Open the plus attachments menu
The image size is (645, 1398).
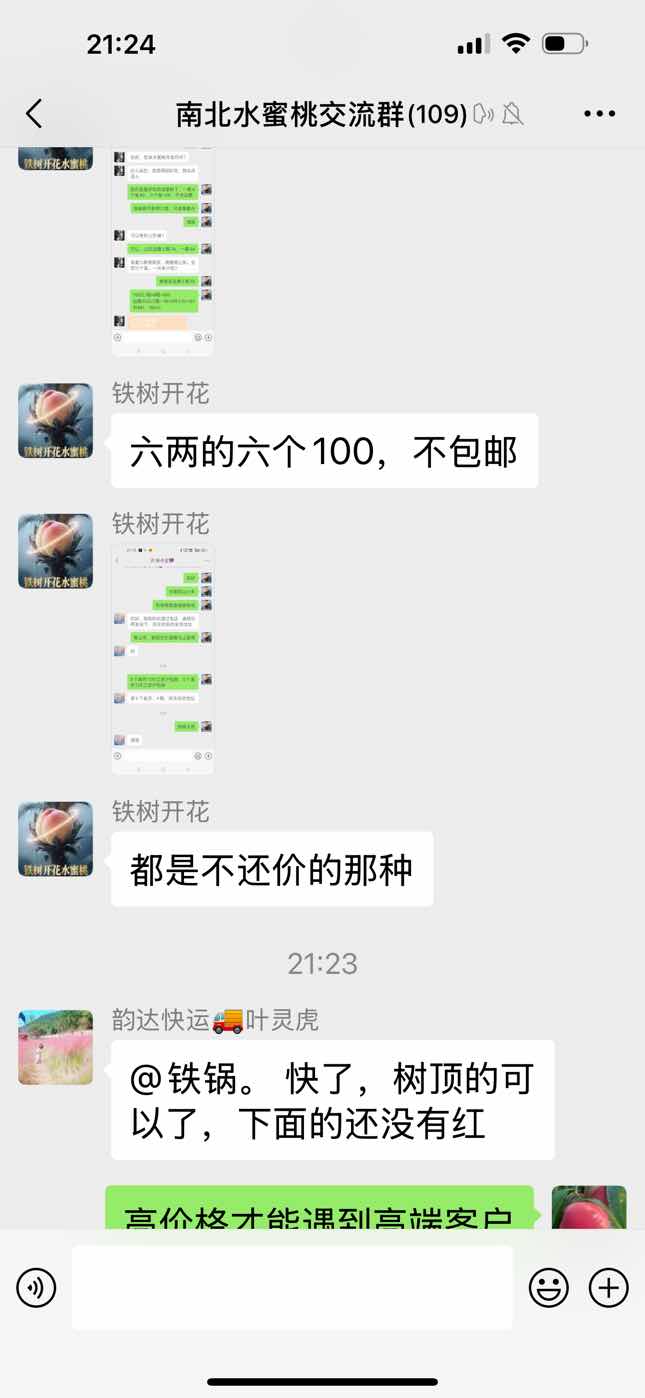click(x=608, y=1287)
